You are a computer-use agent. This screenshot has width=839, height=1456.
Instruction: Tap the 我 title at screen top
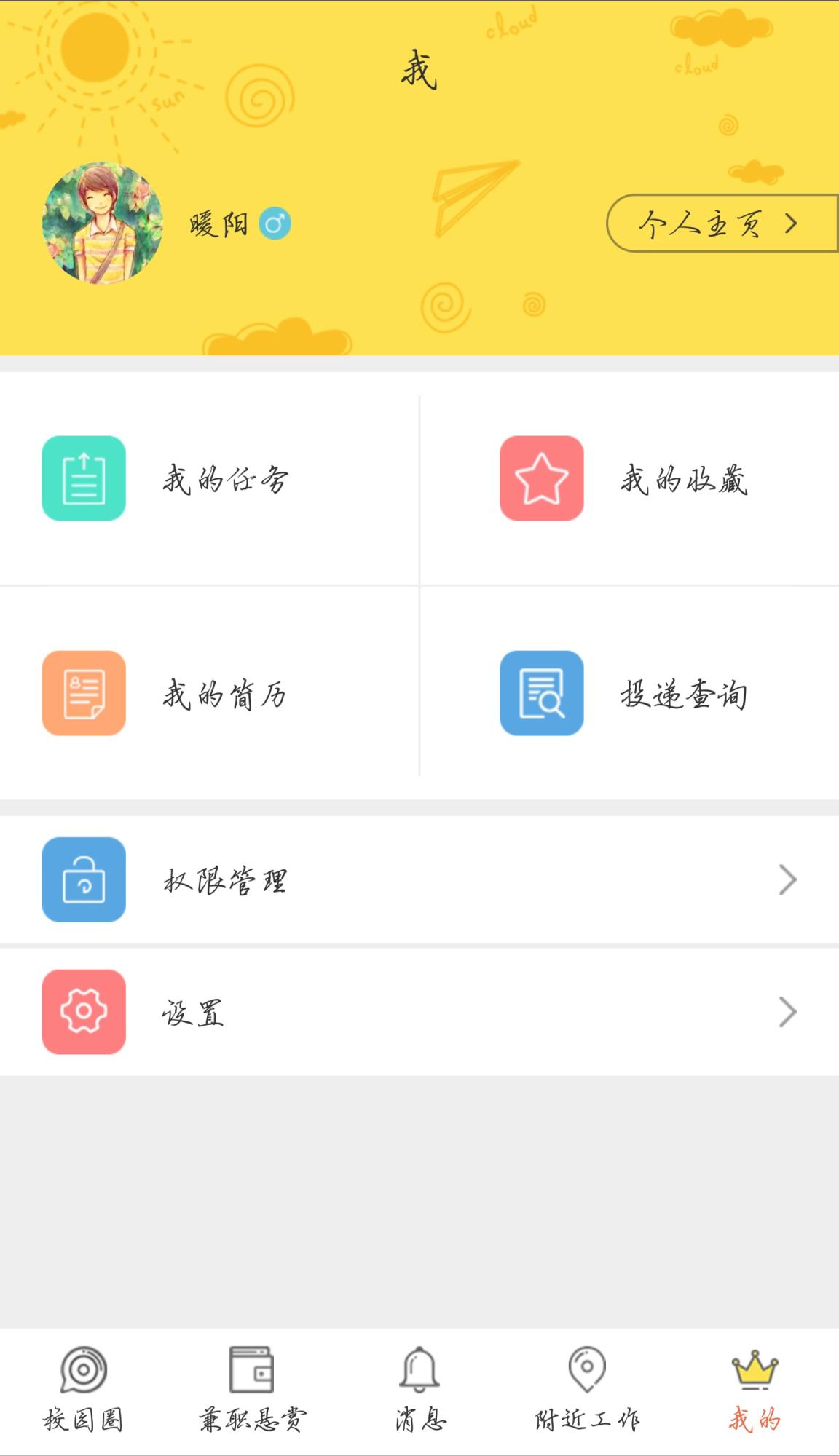[x=419, y=69]
